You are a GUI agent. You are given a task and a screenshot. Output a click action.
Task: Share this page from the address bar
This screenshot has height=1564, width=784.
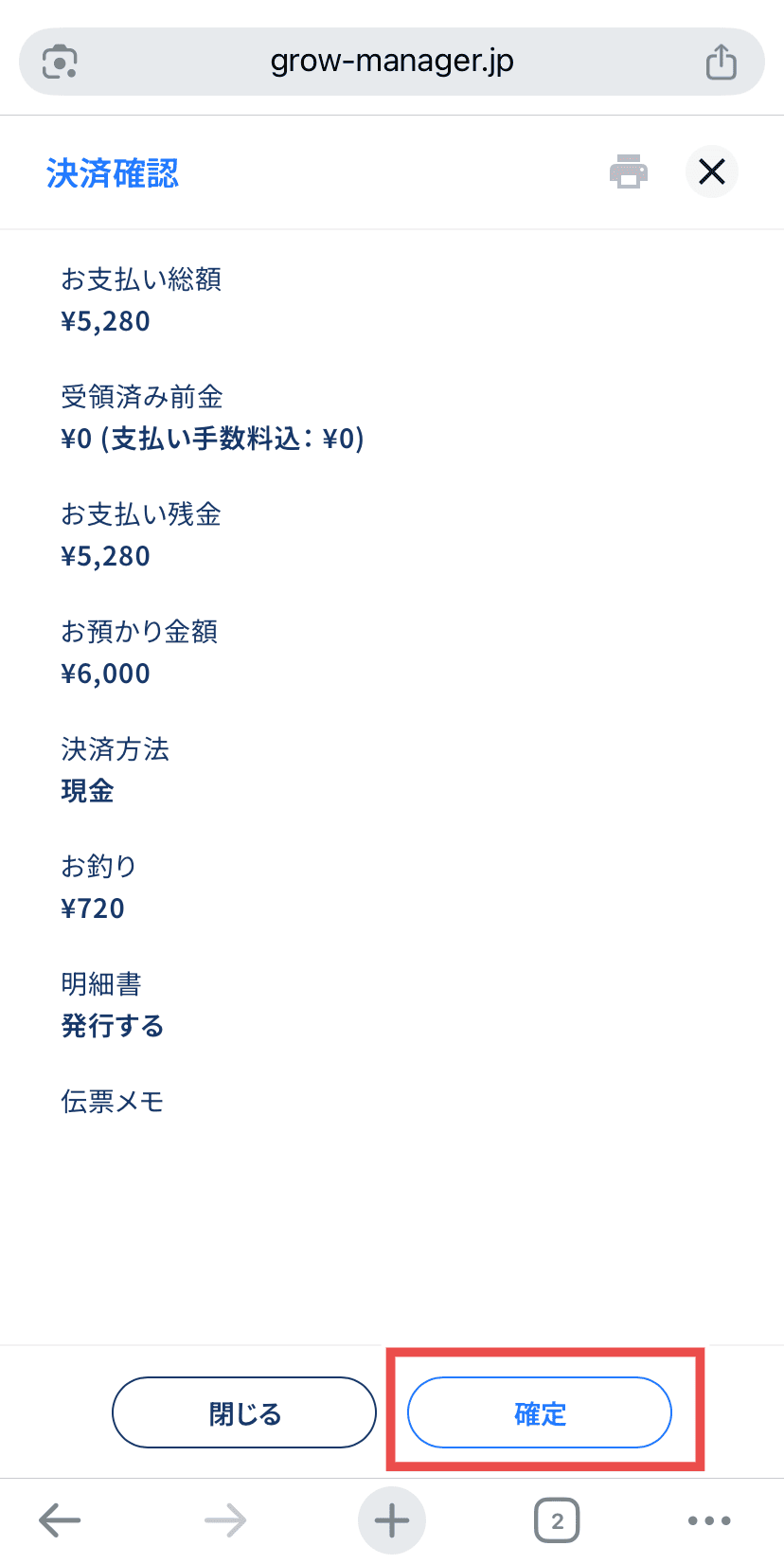pos(721,63)
